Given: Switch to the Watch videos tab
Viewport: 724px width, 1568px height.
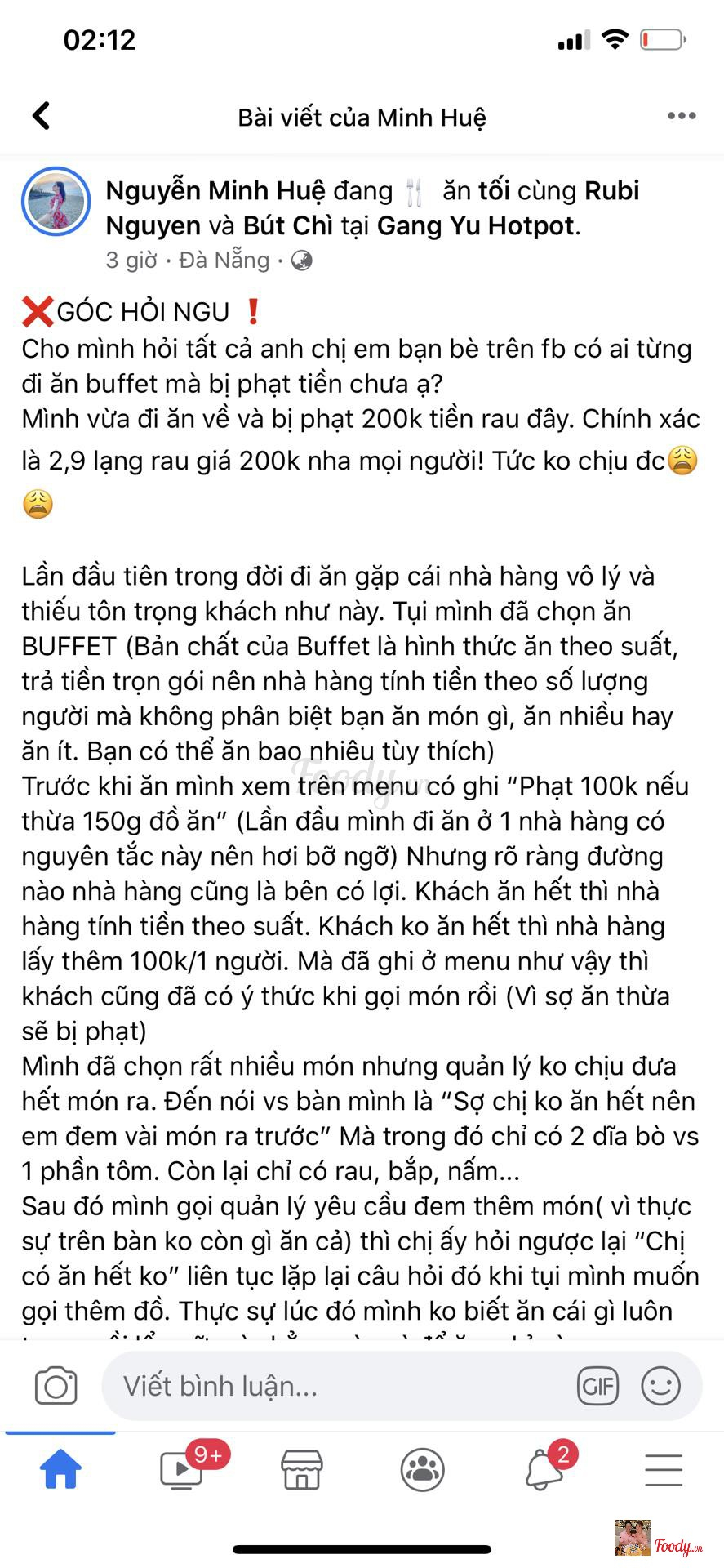Looking at the screenshot, I should (x=181, y=1470).
